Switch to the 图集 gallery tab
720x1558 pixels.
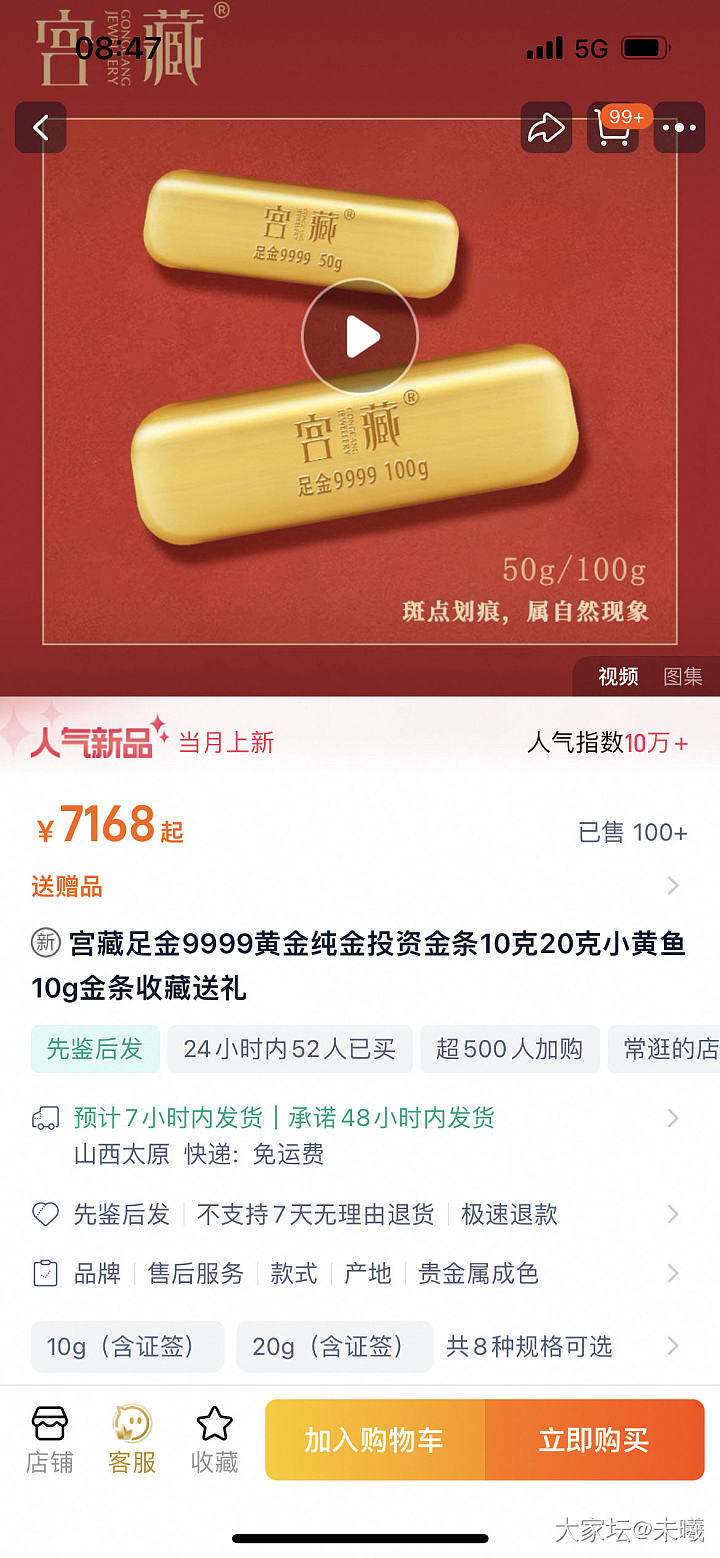[x=683, y=677]
